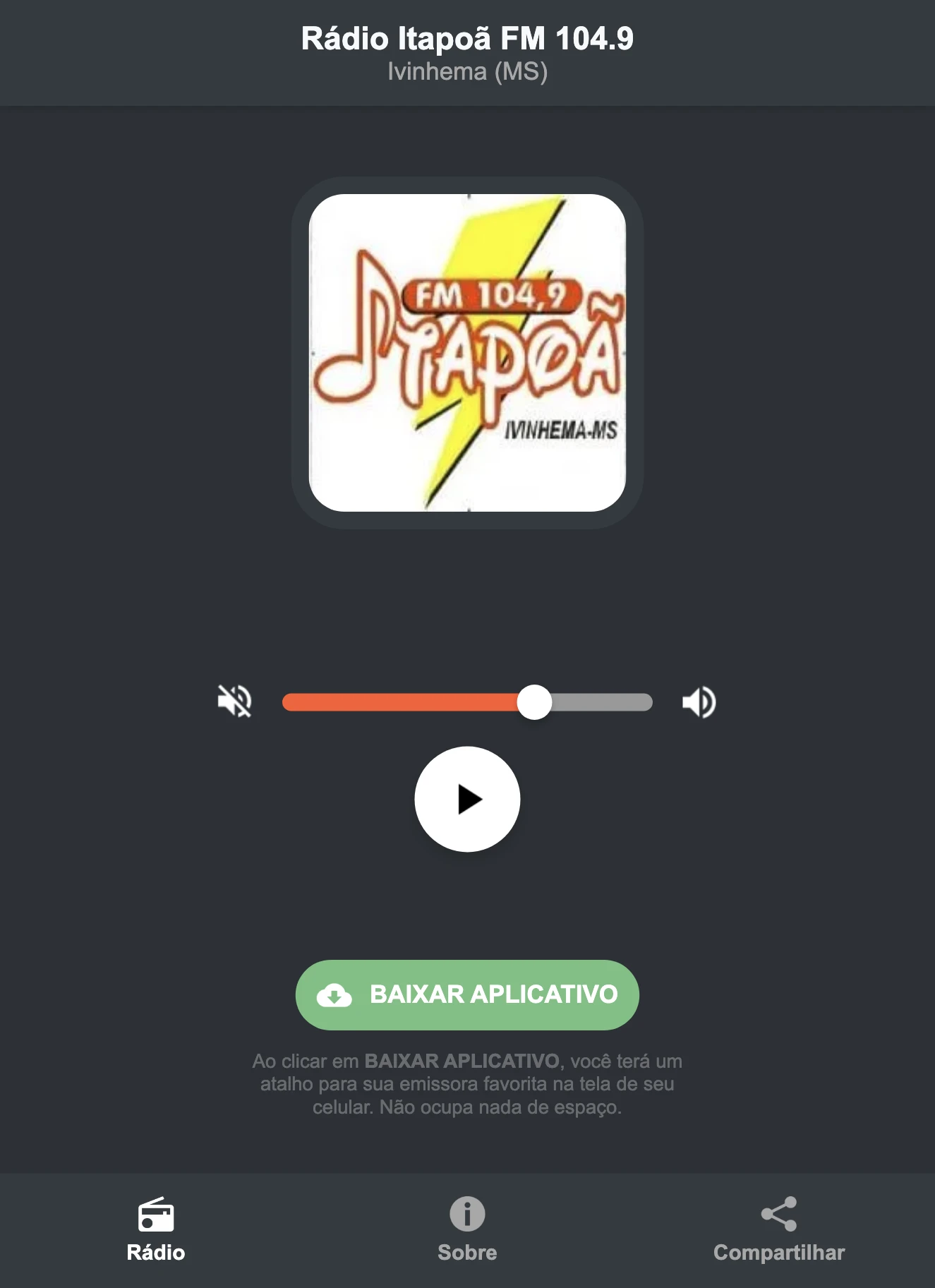Toggle playback on the station stream
This screenshot has width=935, height=1288.
[x=467, y=798]
